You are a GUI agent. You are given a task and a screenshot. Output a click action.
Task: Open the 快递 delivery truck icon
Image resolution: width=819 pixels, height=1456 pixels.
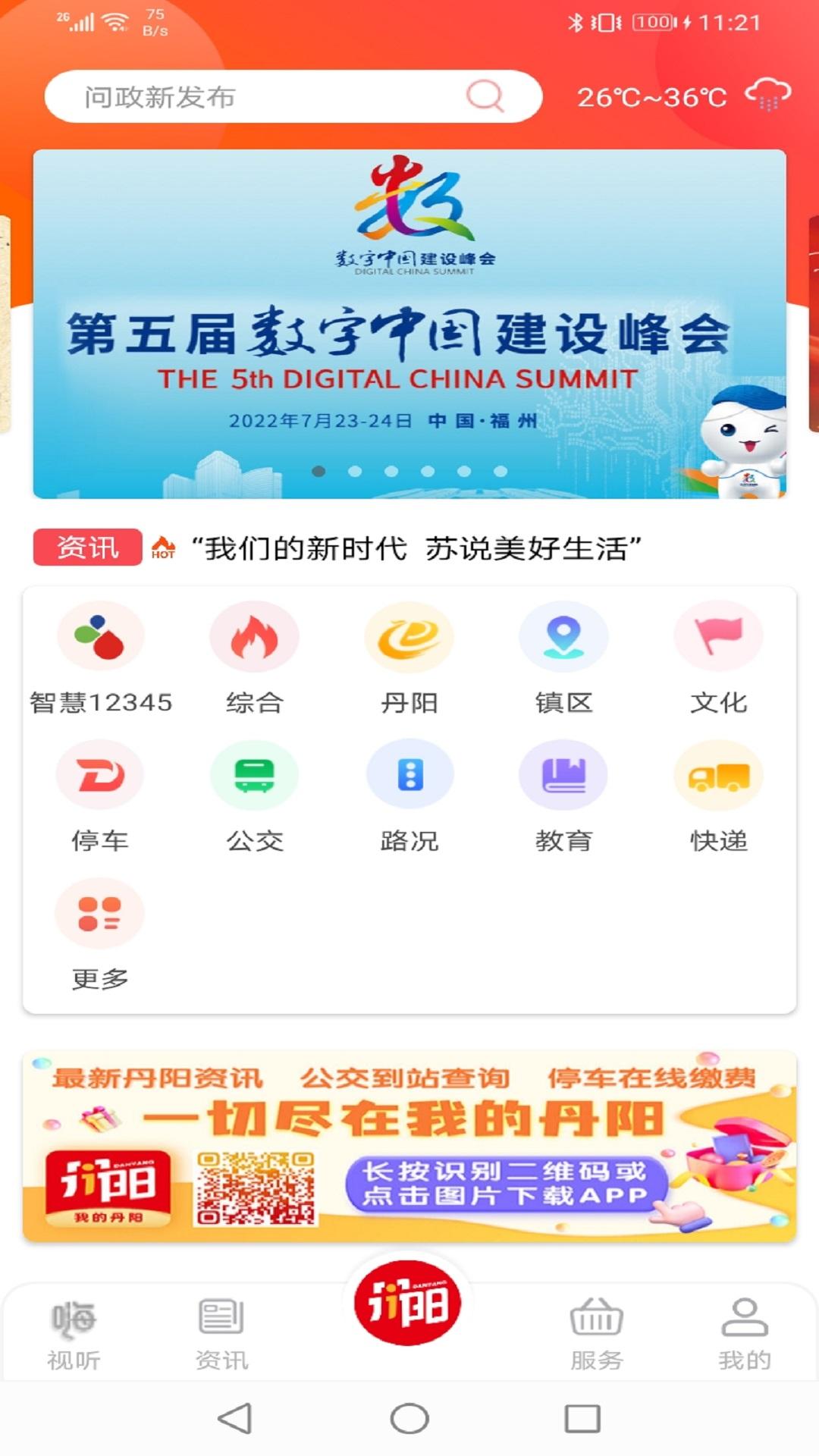click(x=717, y=774)
